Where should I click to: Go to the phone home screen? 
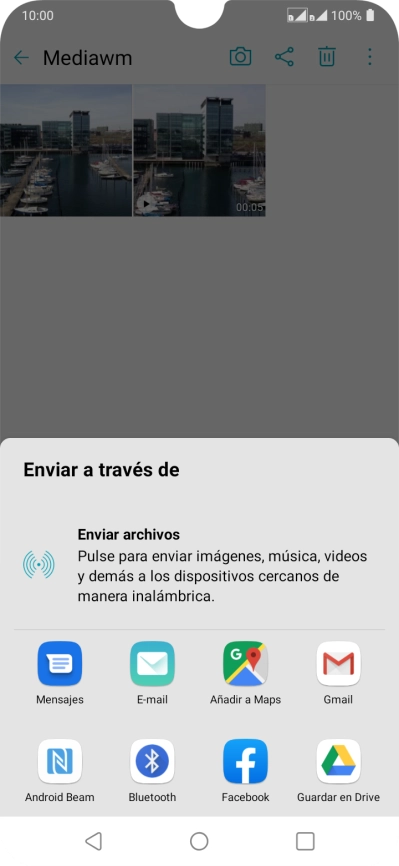199,841
